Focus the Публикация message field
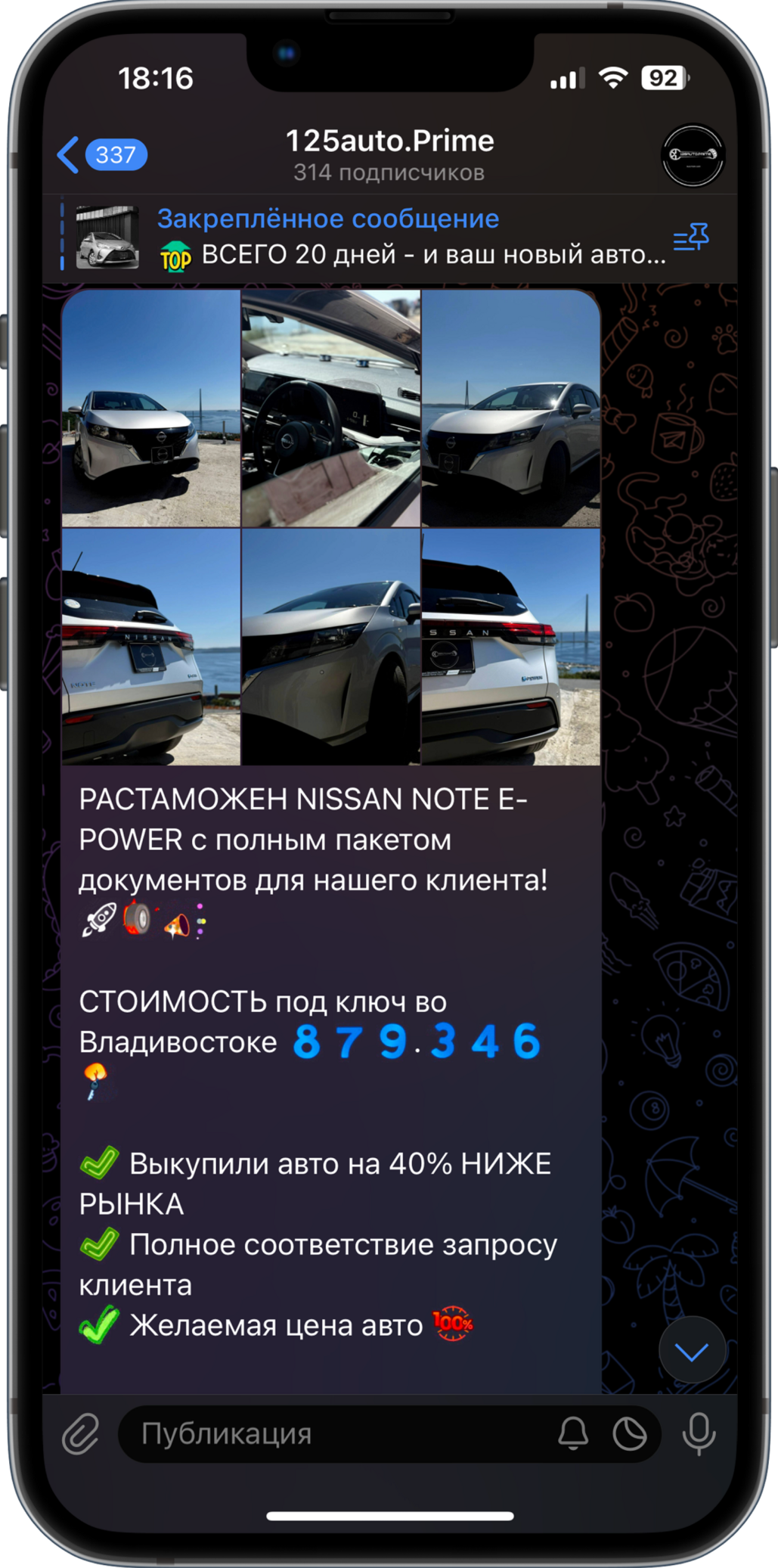 click(333, 1433)
